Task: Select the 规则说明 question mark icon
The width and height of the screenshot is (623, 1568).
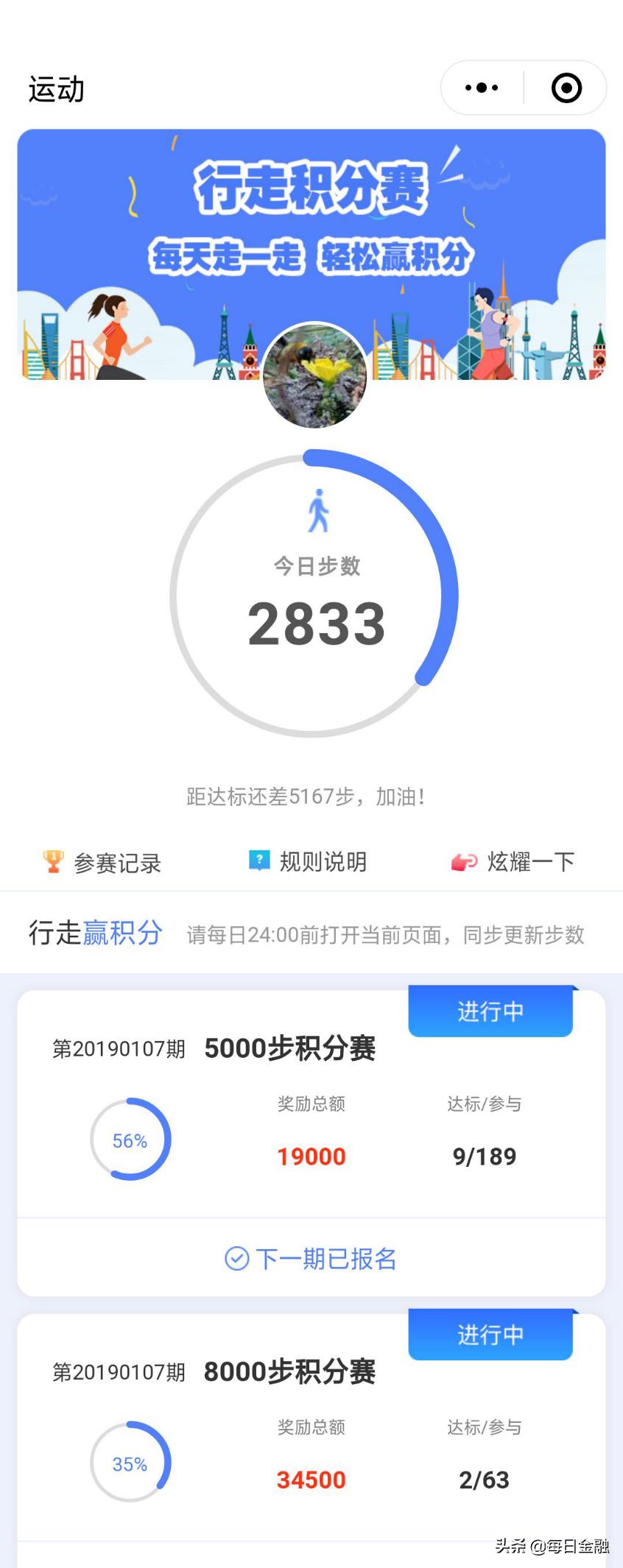Action: 259,860
